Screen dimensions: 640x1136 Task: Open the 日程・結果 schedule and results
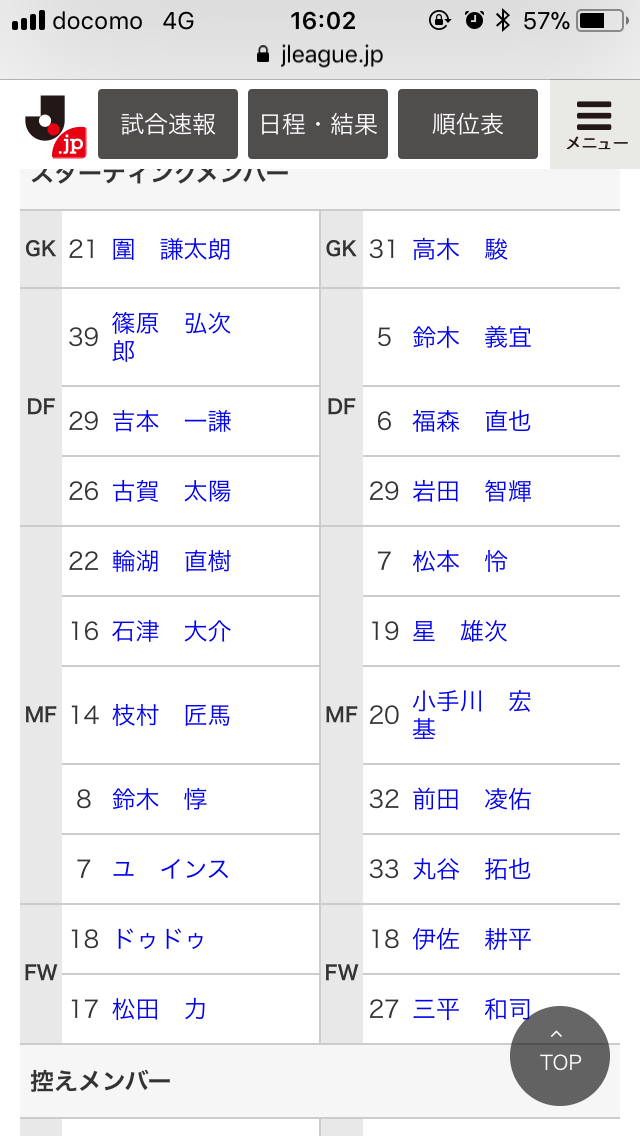[x=318, y=124]
